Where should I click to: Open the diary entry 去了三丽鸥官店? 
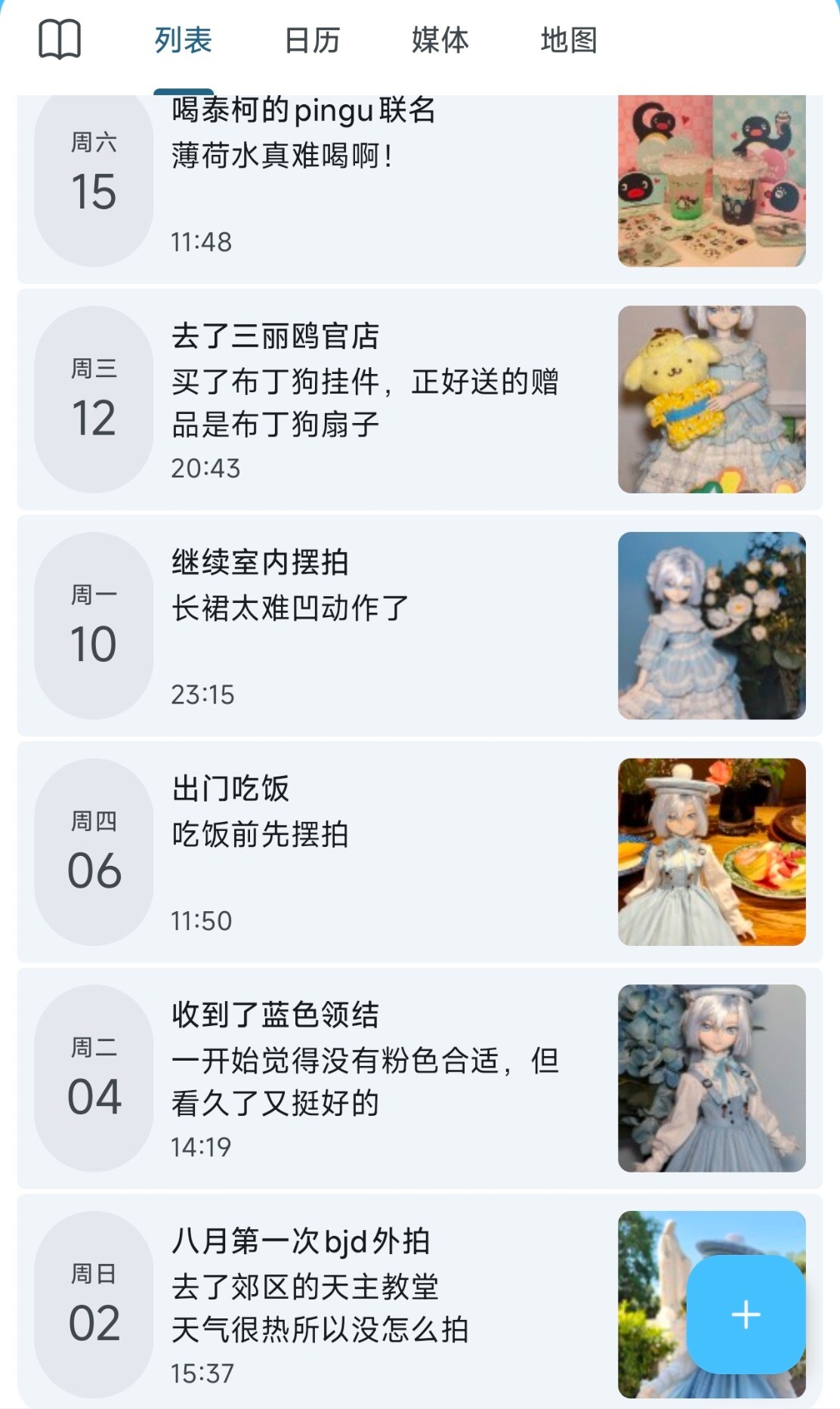[x=420, y=399]
